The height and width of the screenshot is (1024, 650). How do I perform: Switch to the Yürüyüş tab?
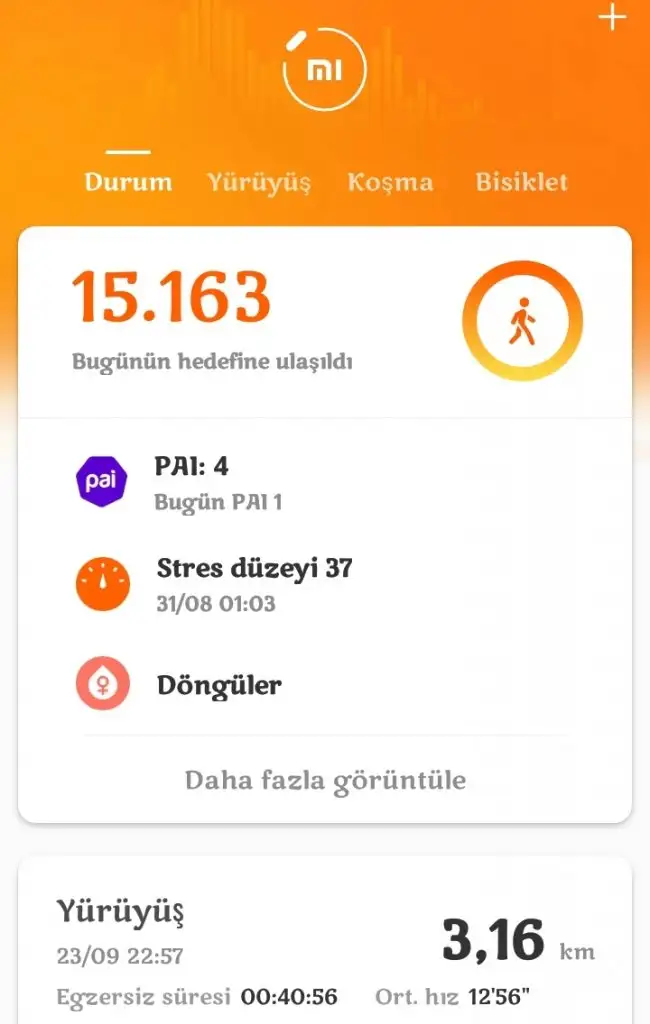coord(259,182)
